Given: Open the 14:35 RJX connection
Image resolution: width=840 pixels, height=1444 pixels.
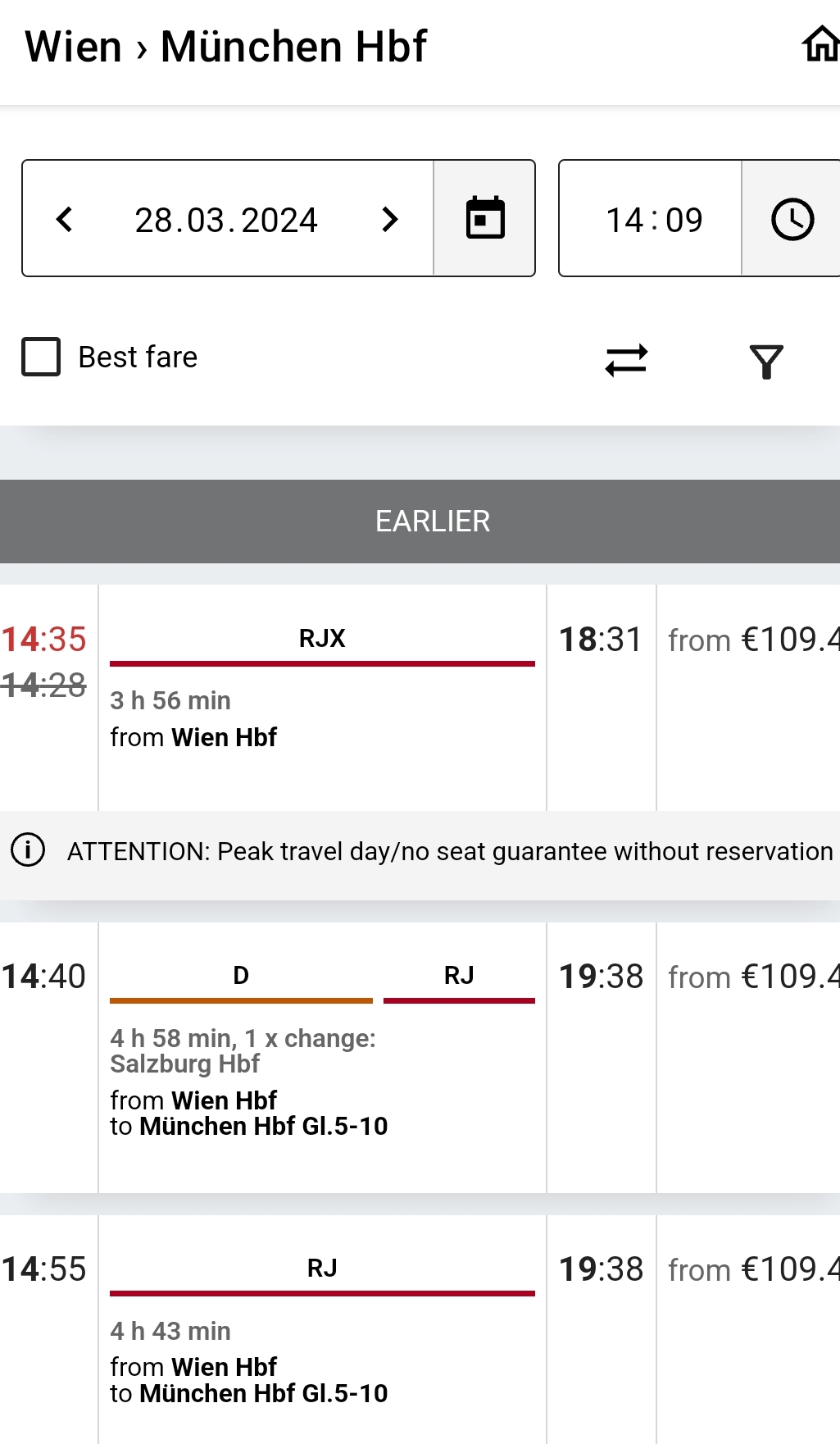Looking at the screenshot, I should click(x=420, y=698).
